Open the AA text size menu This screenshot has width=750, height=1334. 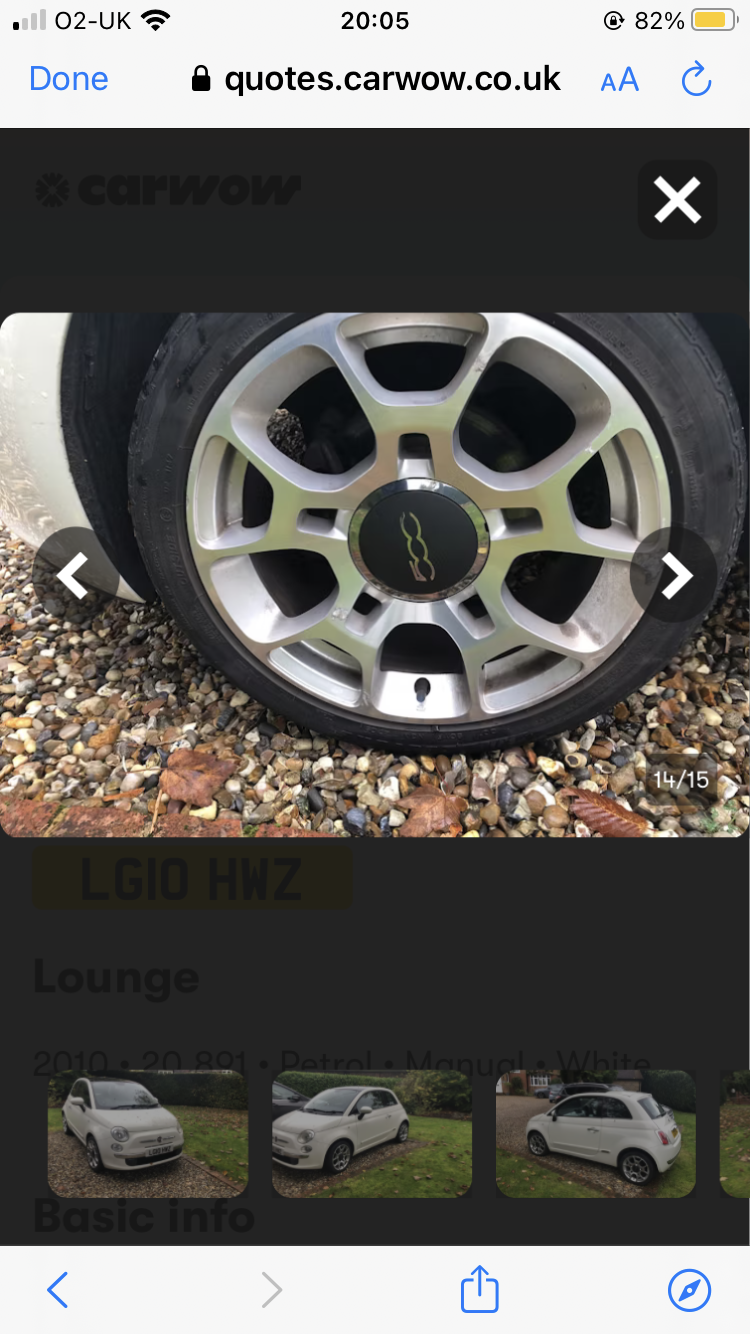click(x=619, y=80)
